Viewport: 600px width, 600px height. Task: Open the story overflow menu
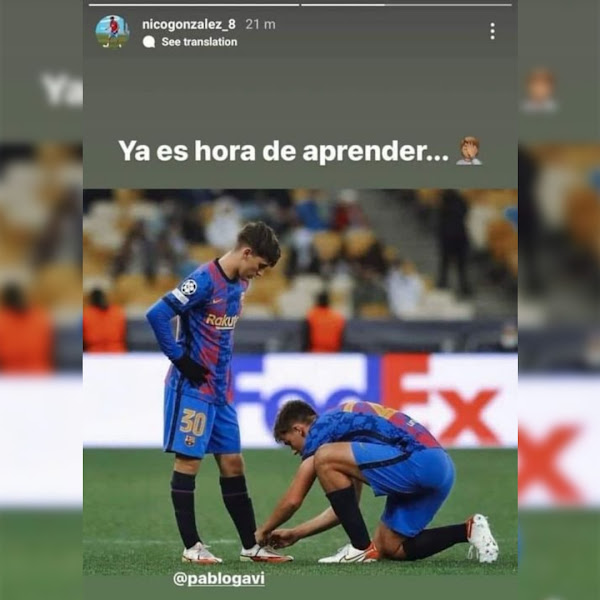tap(492, 32)
